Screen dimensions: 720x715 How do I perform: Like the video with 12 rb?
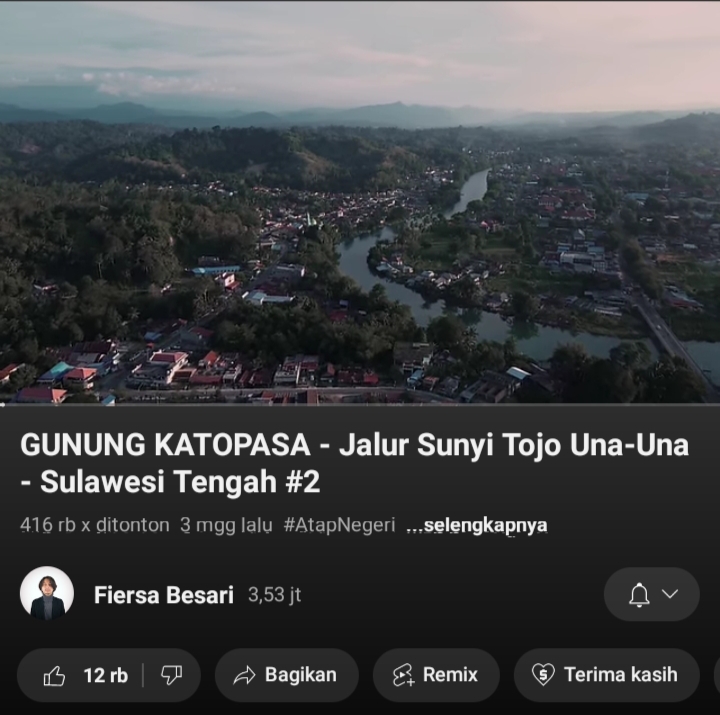coord(85,675)
